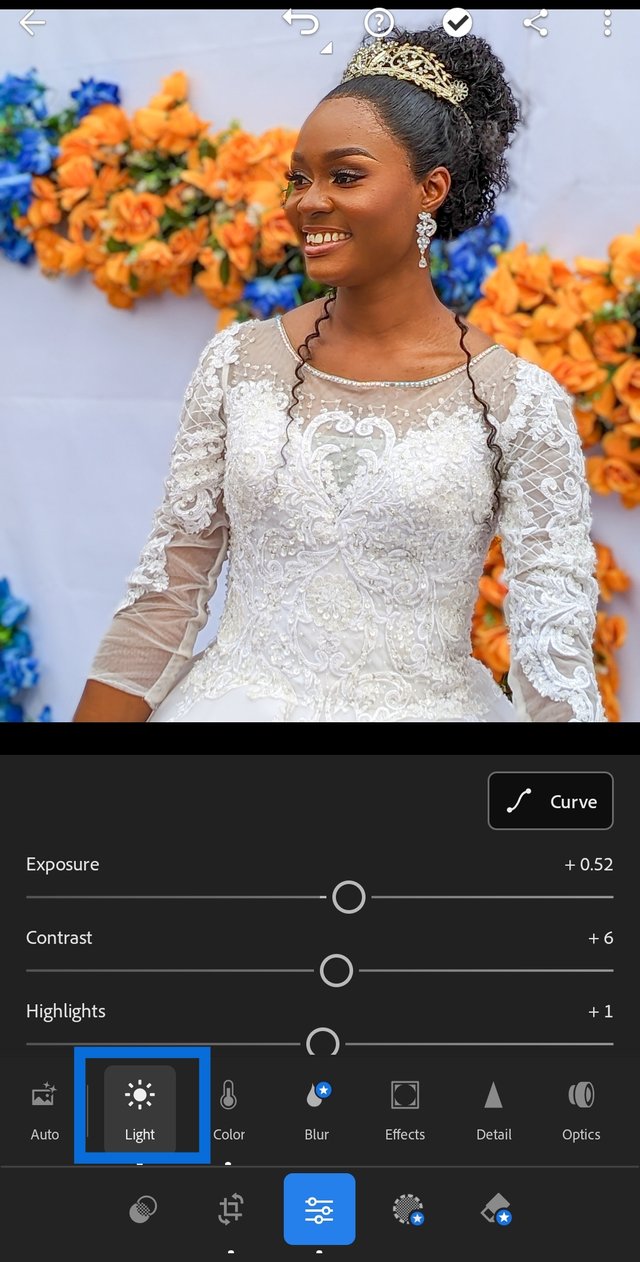
Task: Open the Curve editor
Action: [x=550, y=801]
